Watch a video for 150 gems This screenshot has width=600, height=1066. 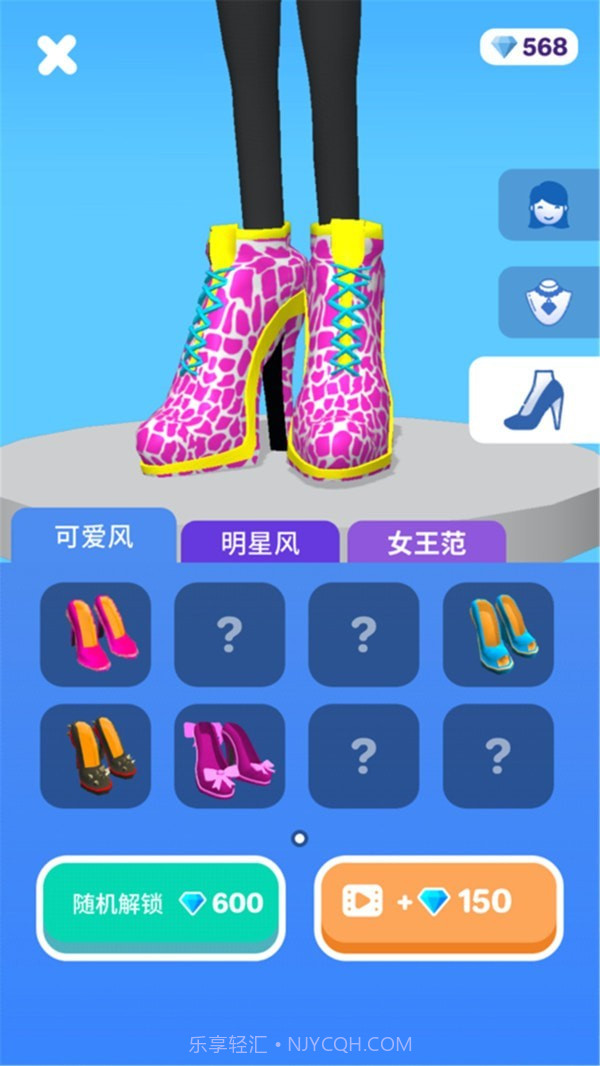click(438, 904)
